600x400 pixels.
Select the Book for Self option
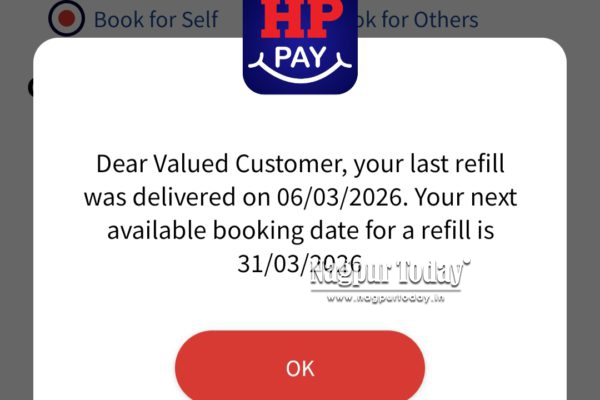click(x=67, y=19)
